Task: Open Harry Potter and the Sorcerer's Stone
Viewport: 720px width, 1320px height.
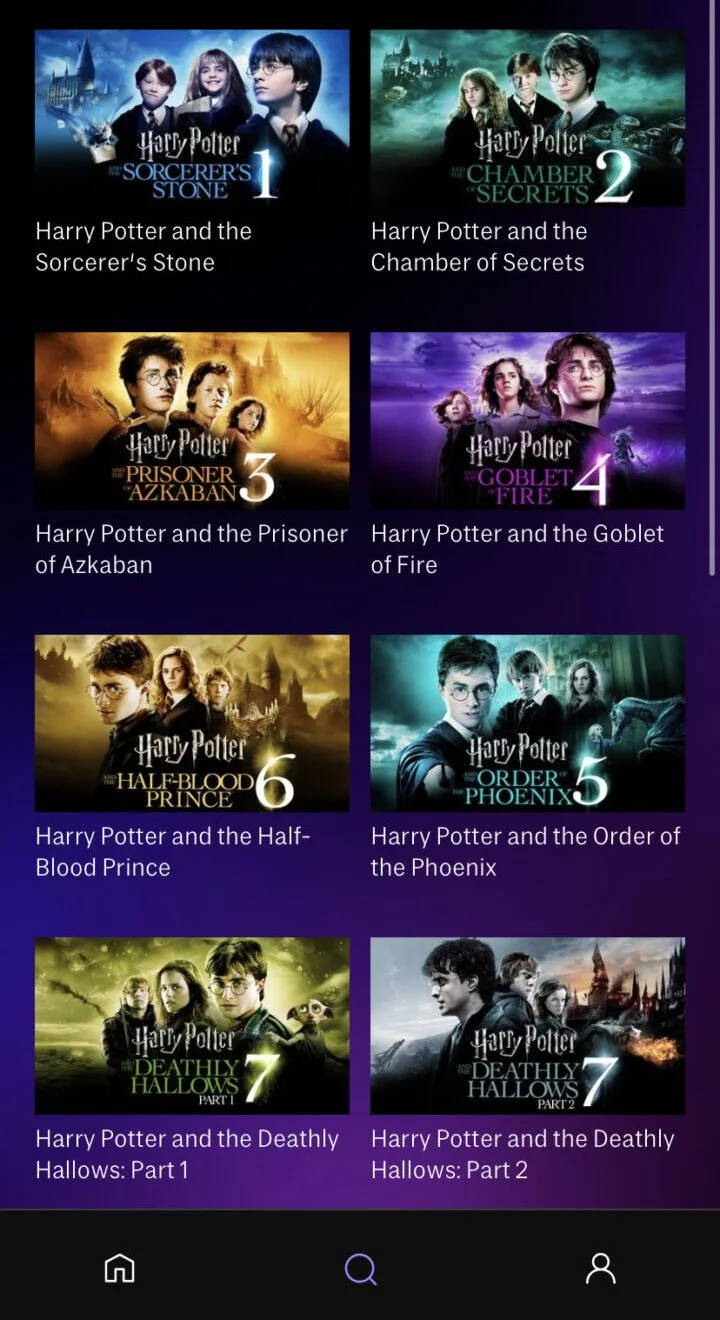Action: coord(192,118)
